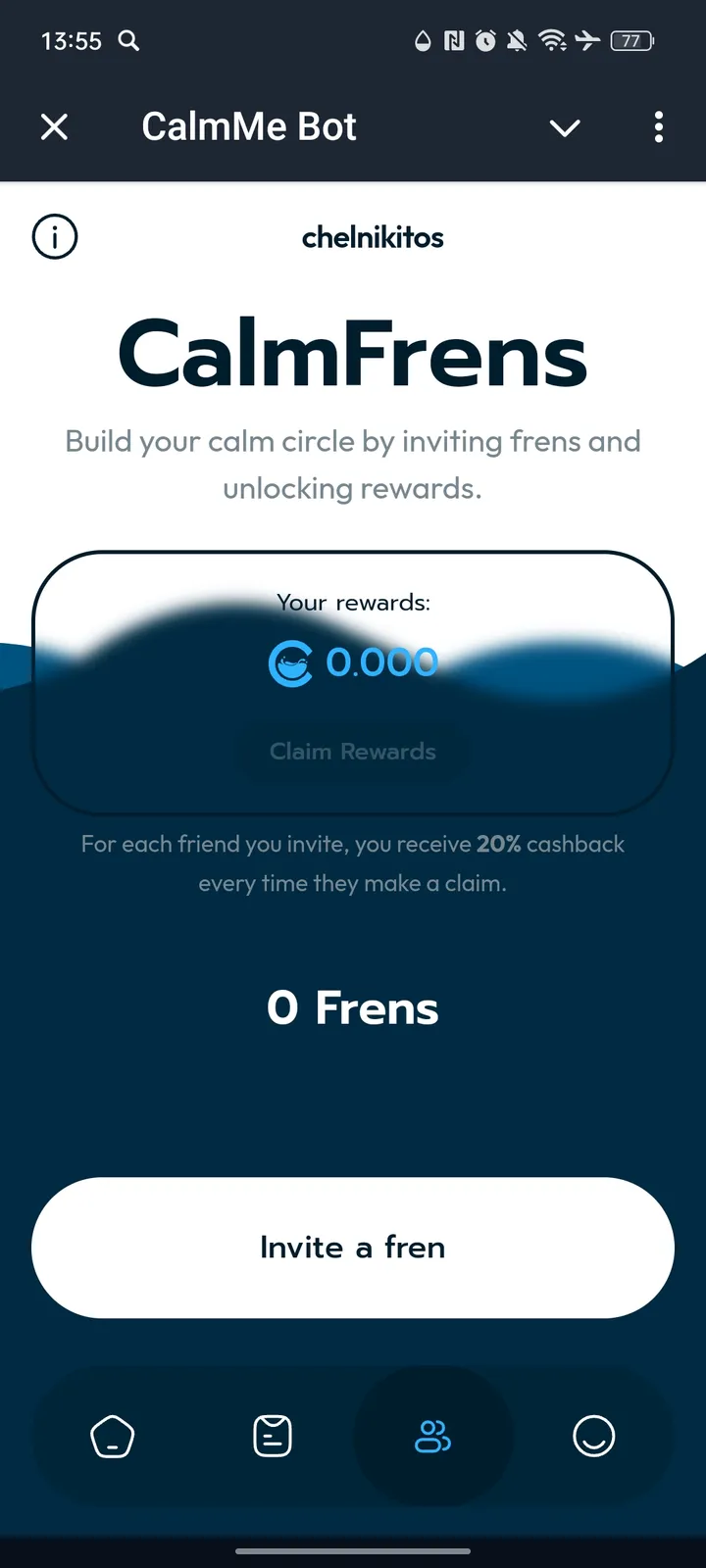Open the three-dot overflow menu
Viewport: 706px width, 1568px height.
coord(658,127)
